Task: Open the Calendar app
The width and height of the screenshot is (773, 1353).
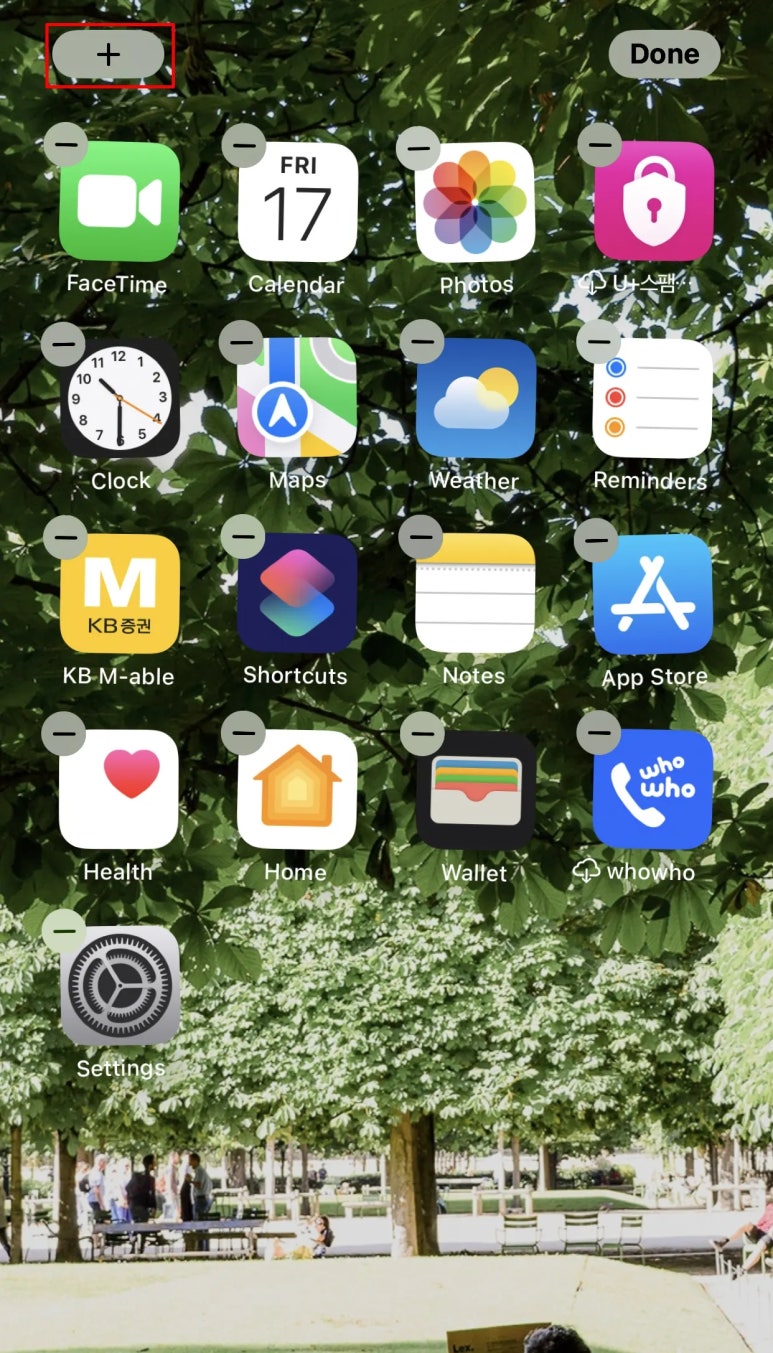Action: tap(297, 202)
